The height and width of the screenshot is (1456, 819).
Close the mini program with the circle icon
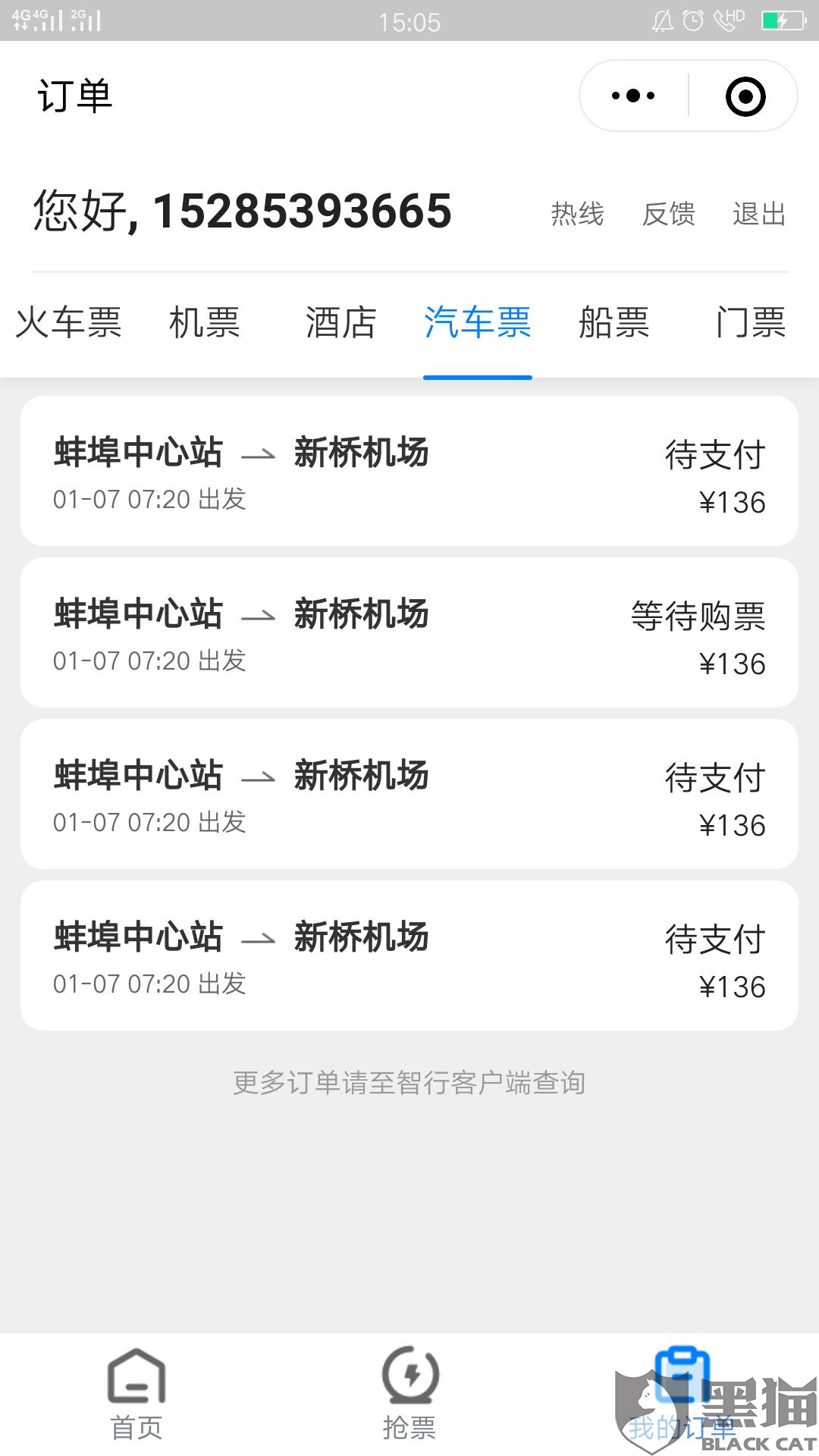point(745,96)
